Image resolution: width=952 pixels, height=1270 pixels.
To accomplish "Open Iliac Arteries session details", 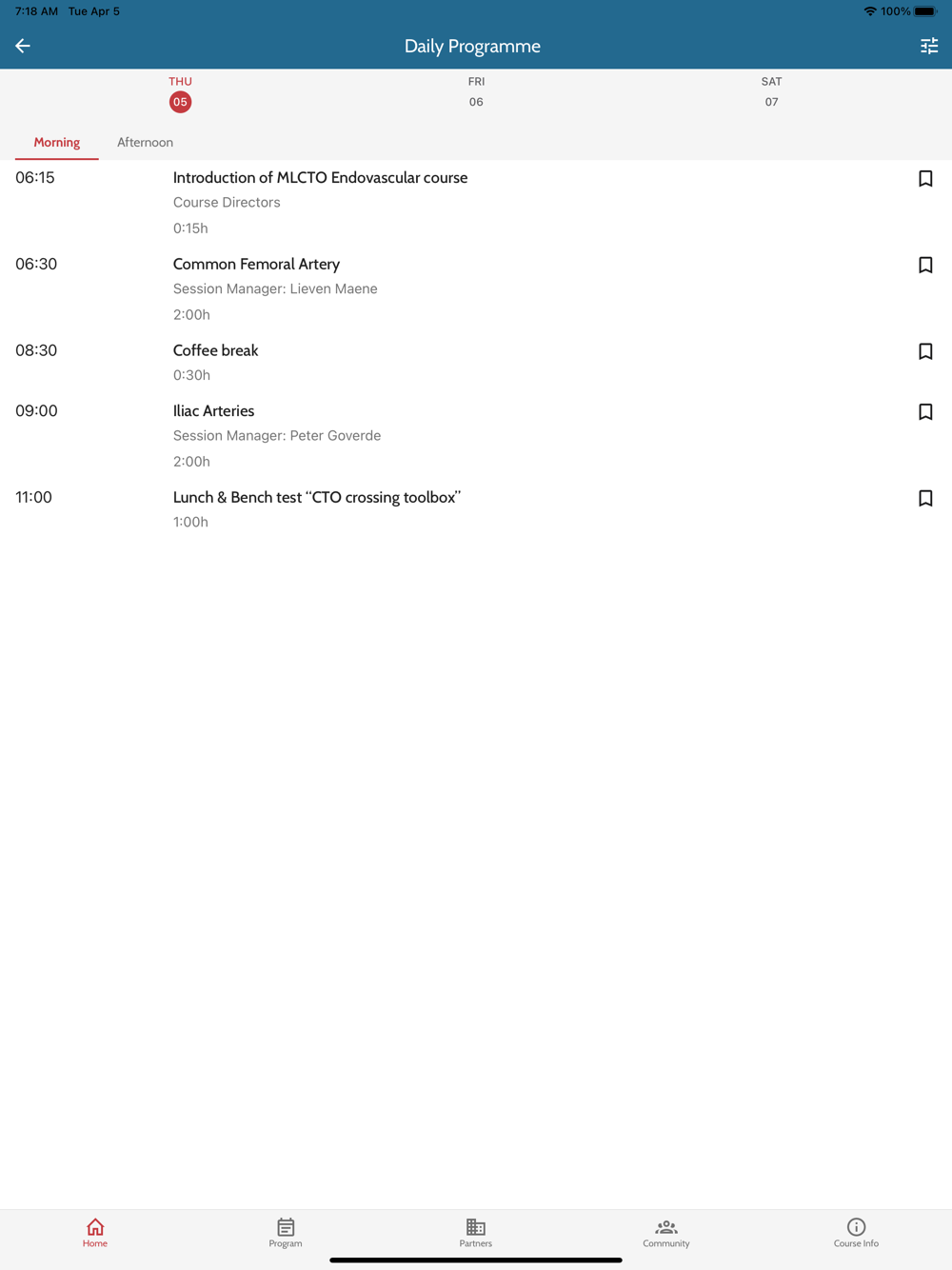I will [x=213, y=411].
